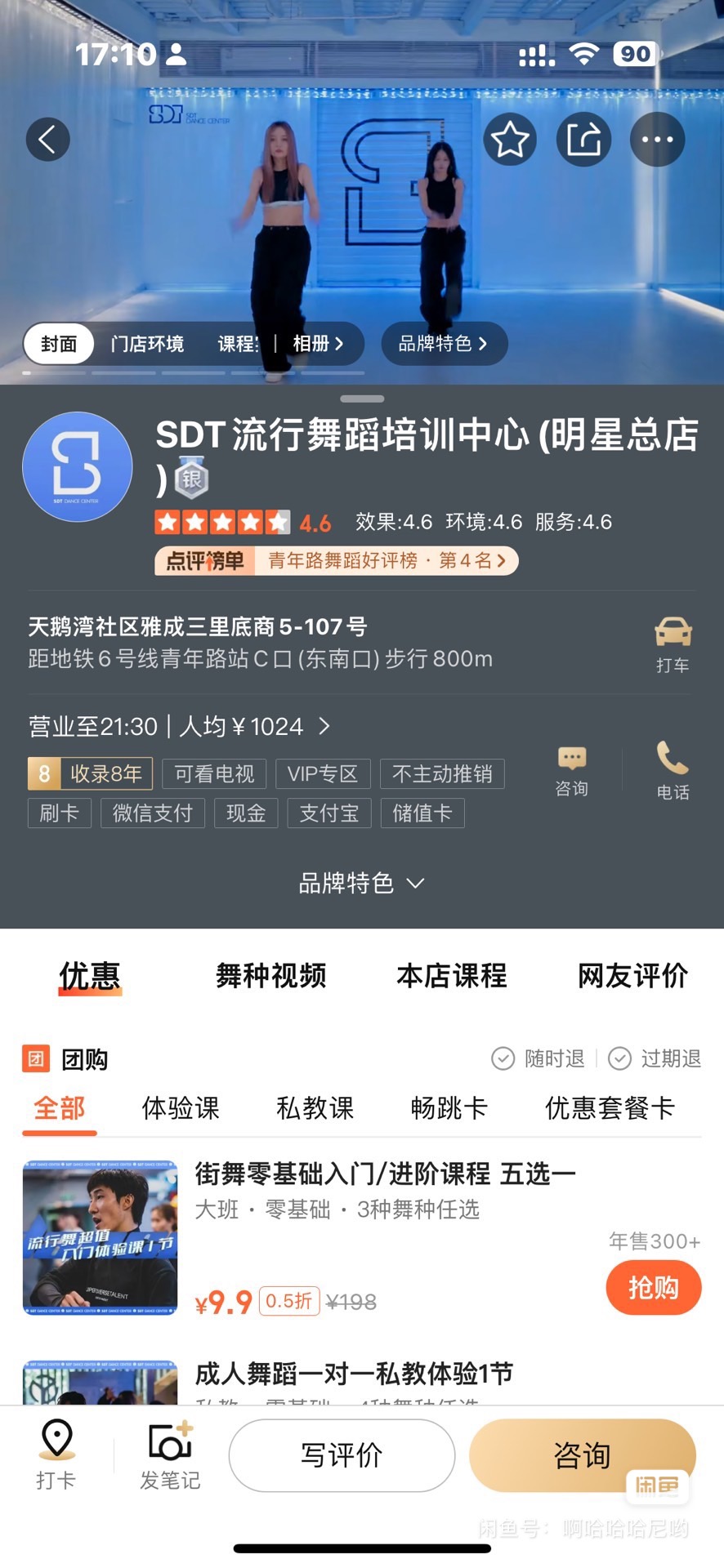Filter group deals by 体验课
Screen dimensions: 724x1568
point(181,1108)
